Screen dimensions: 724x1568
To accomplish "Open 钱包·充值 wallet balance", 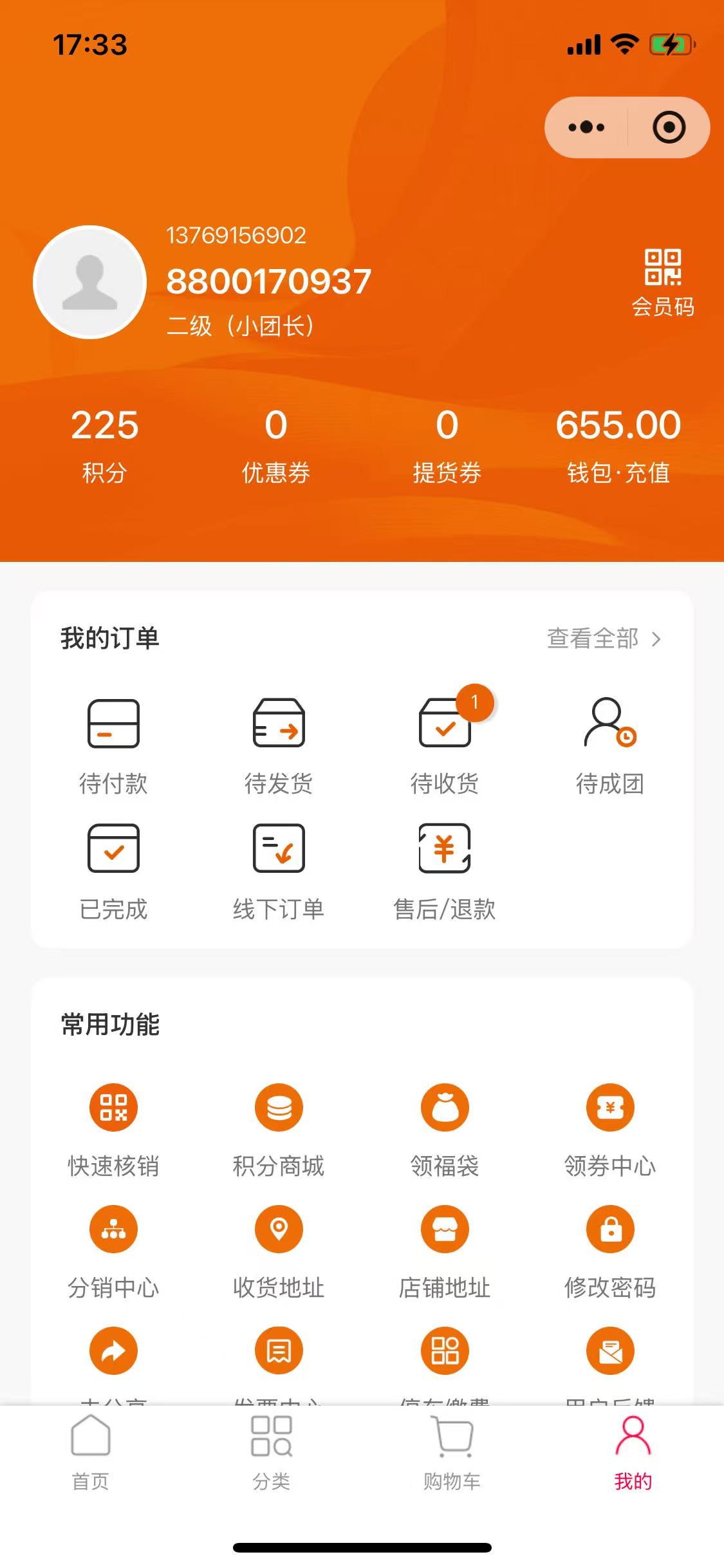I will [x=618, y=445].
